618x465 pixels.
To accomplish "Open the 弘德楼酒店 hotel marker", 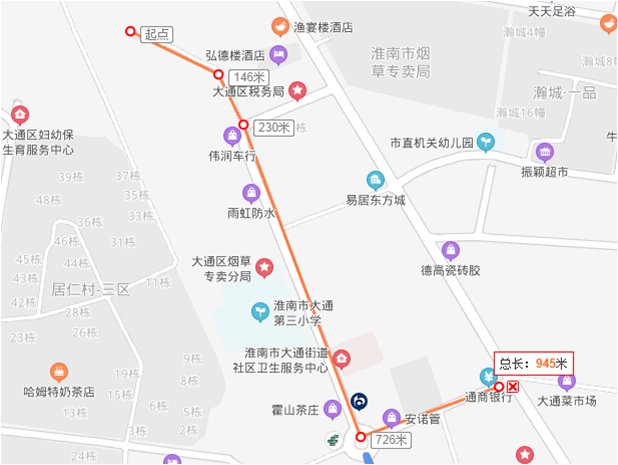I will click(x=280, y=54).
